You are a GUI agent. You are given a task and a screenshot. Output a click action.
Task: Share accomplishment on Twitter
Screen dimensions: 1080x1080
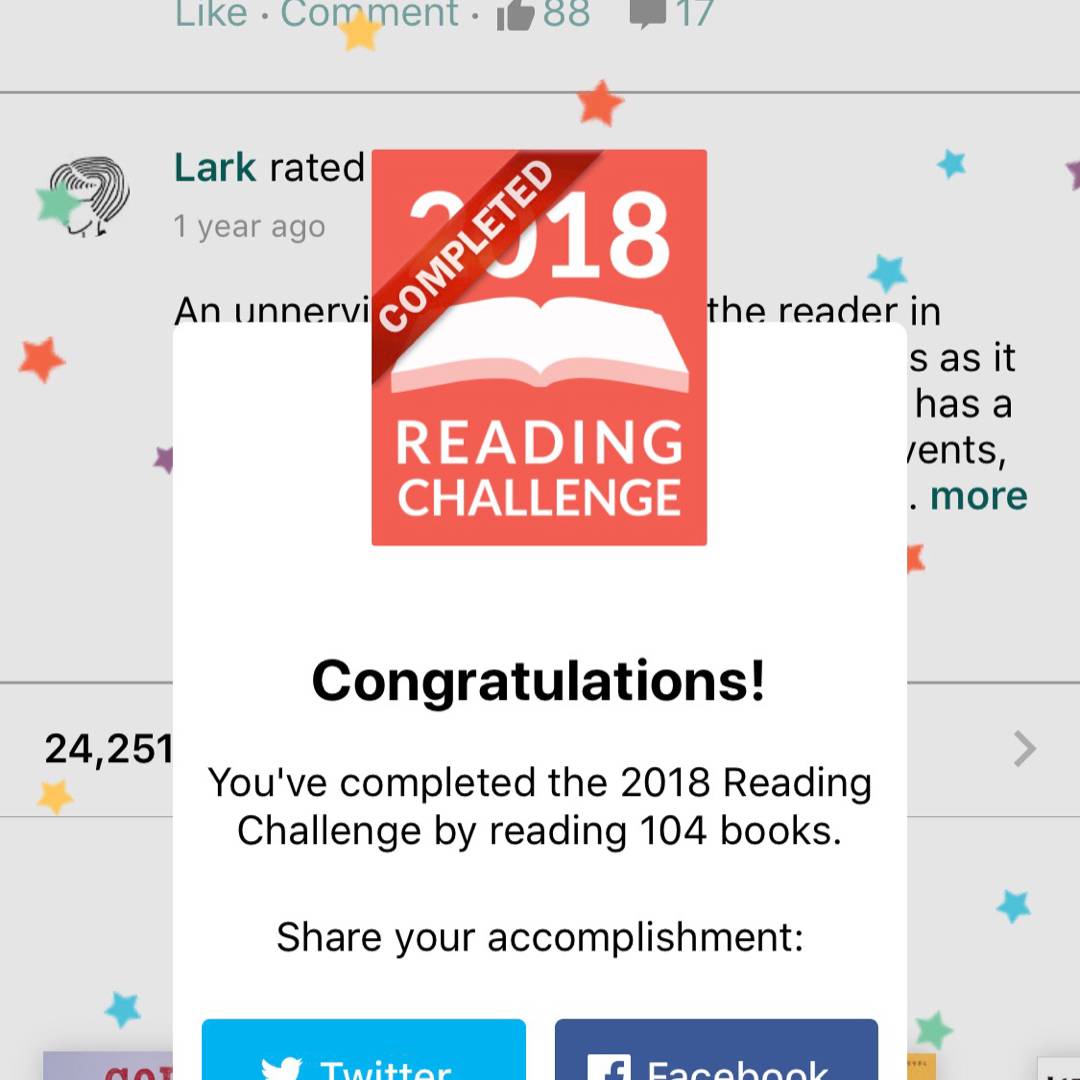364,1054
